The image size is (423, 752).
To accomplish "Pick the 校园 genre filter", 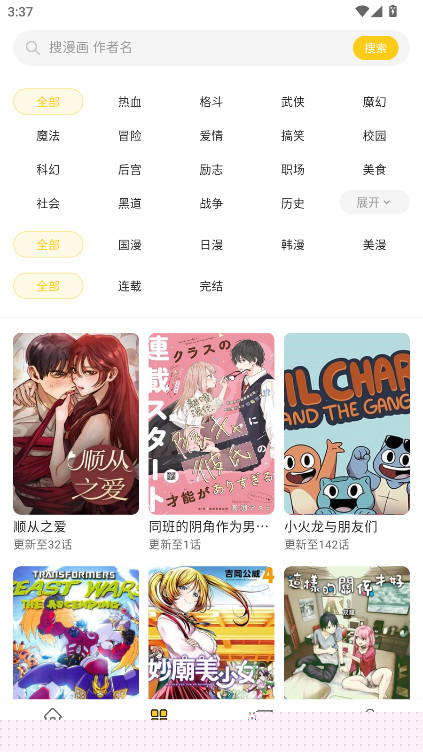I will coord(374,136).
